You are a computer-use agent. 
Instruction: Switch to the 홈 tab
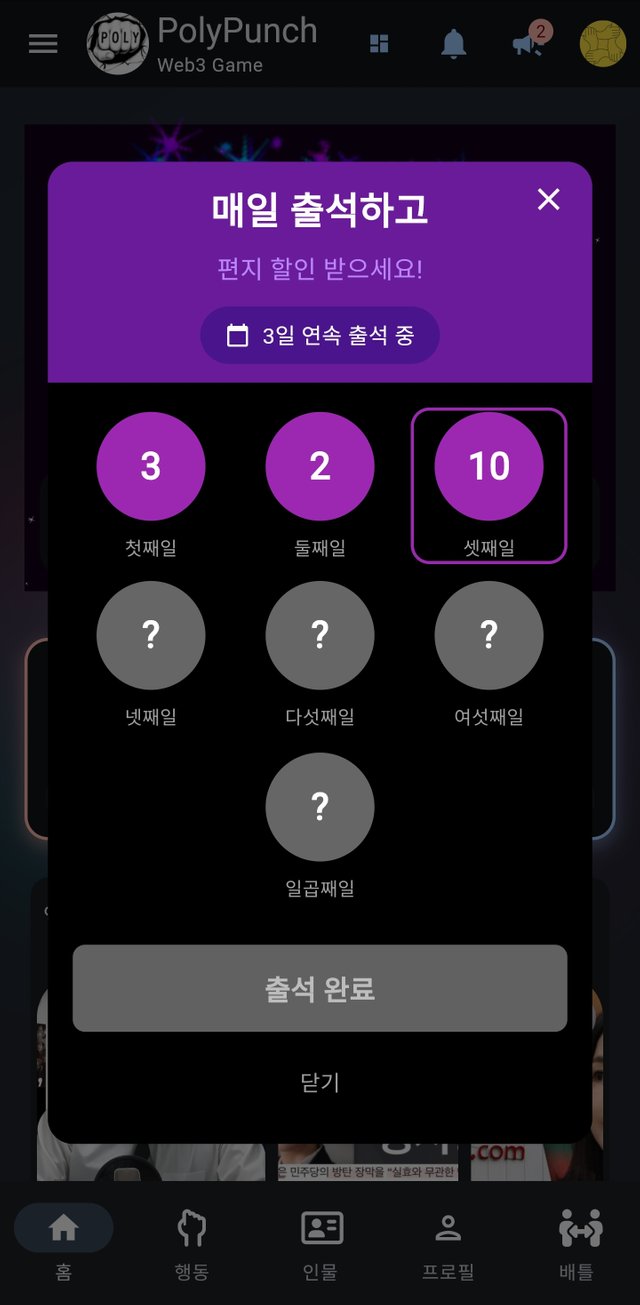[x=63, y=1243]
